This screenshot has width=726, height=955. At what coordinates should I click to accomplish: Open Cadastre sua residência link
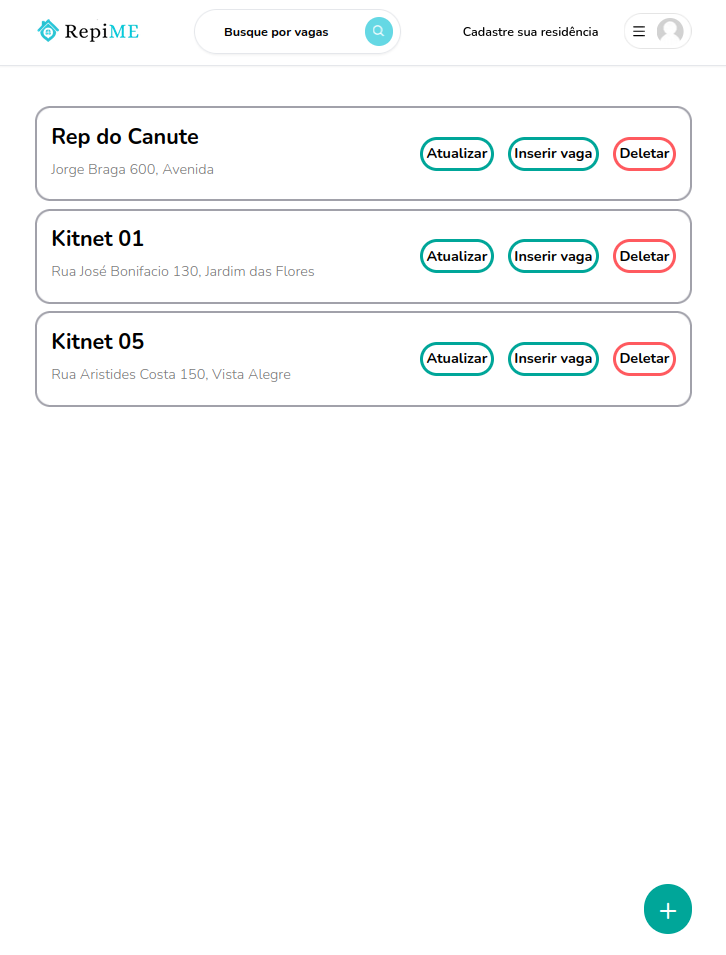tap(530, 32)
